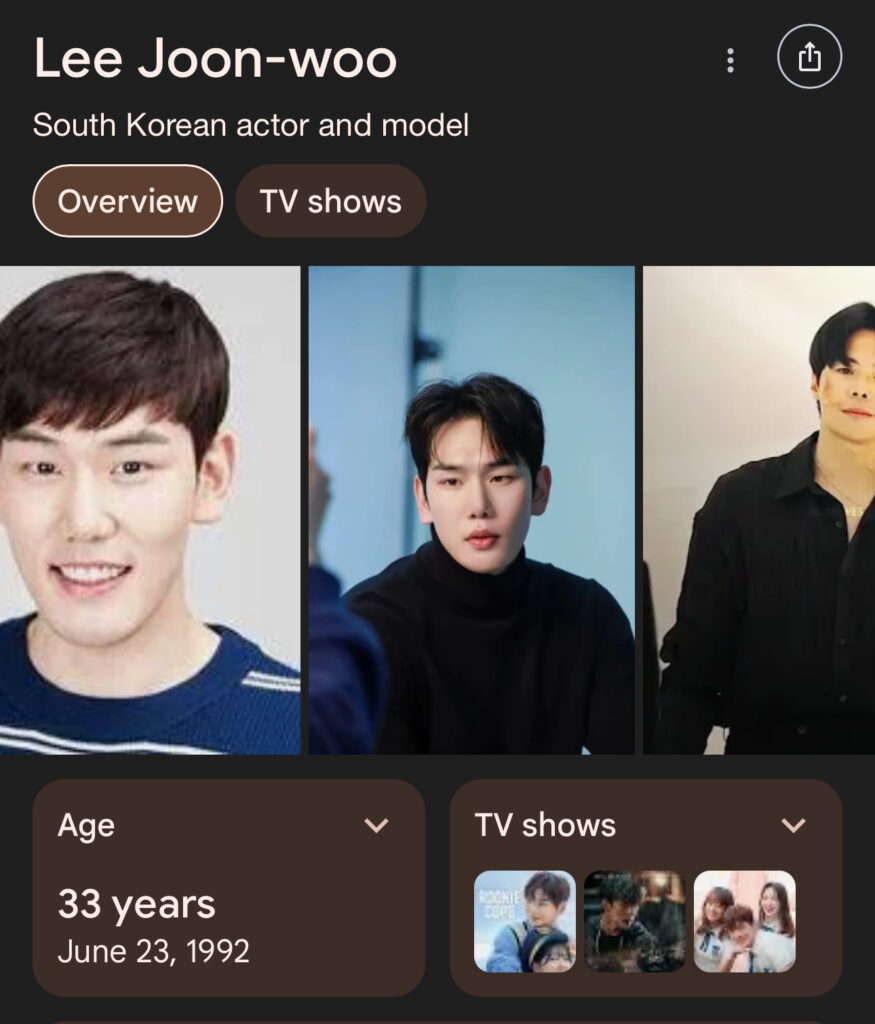Open the photo with the black shirt
Screen dimensions: 875x1024
(x=759, y=510)
